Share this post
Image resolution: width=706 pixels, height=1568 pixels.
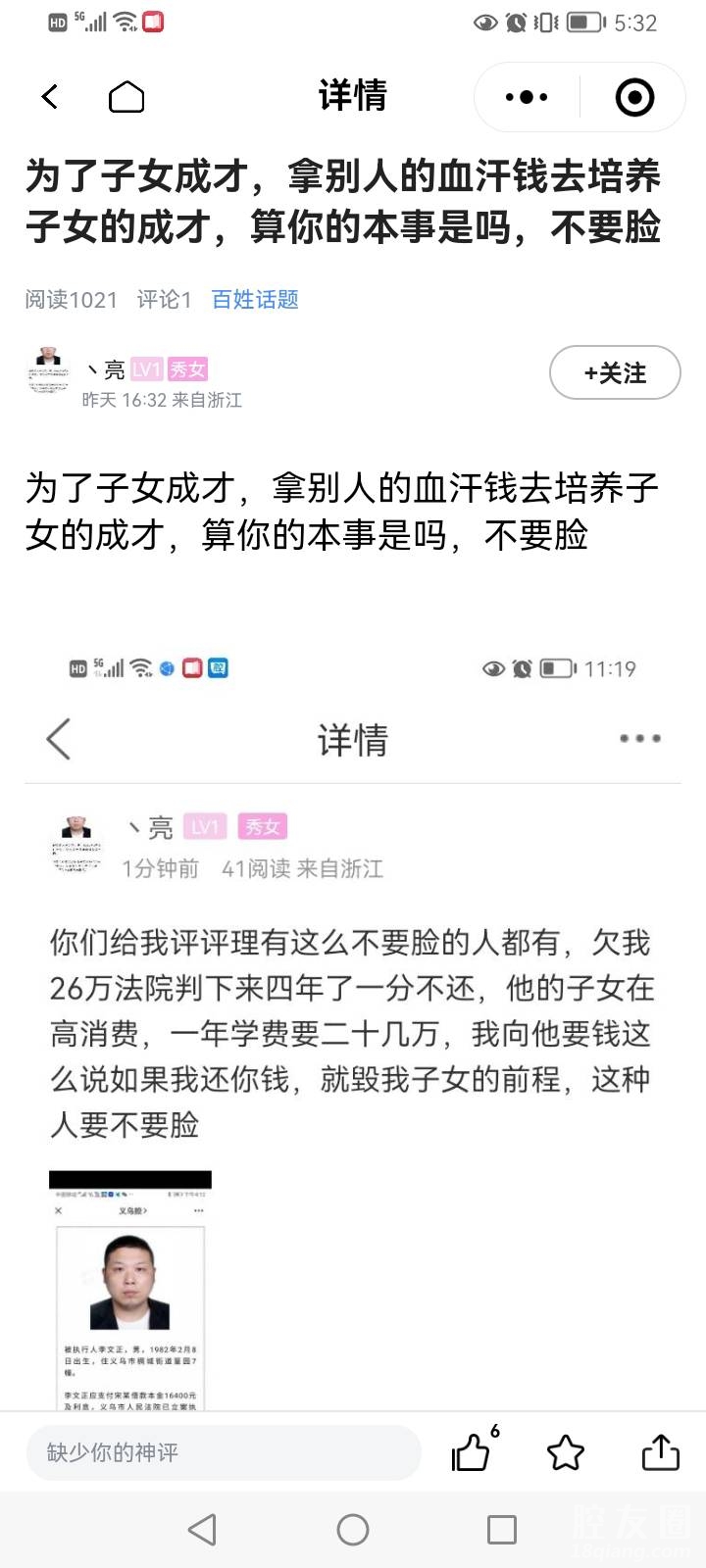[x=660, y=1452]
